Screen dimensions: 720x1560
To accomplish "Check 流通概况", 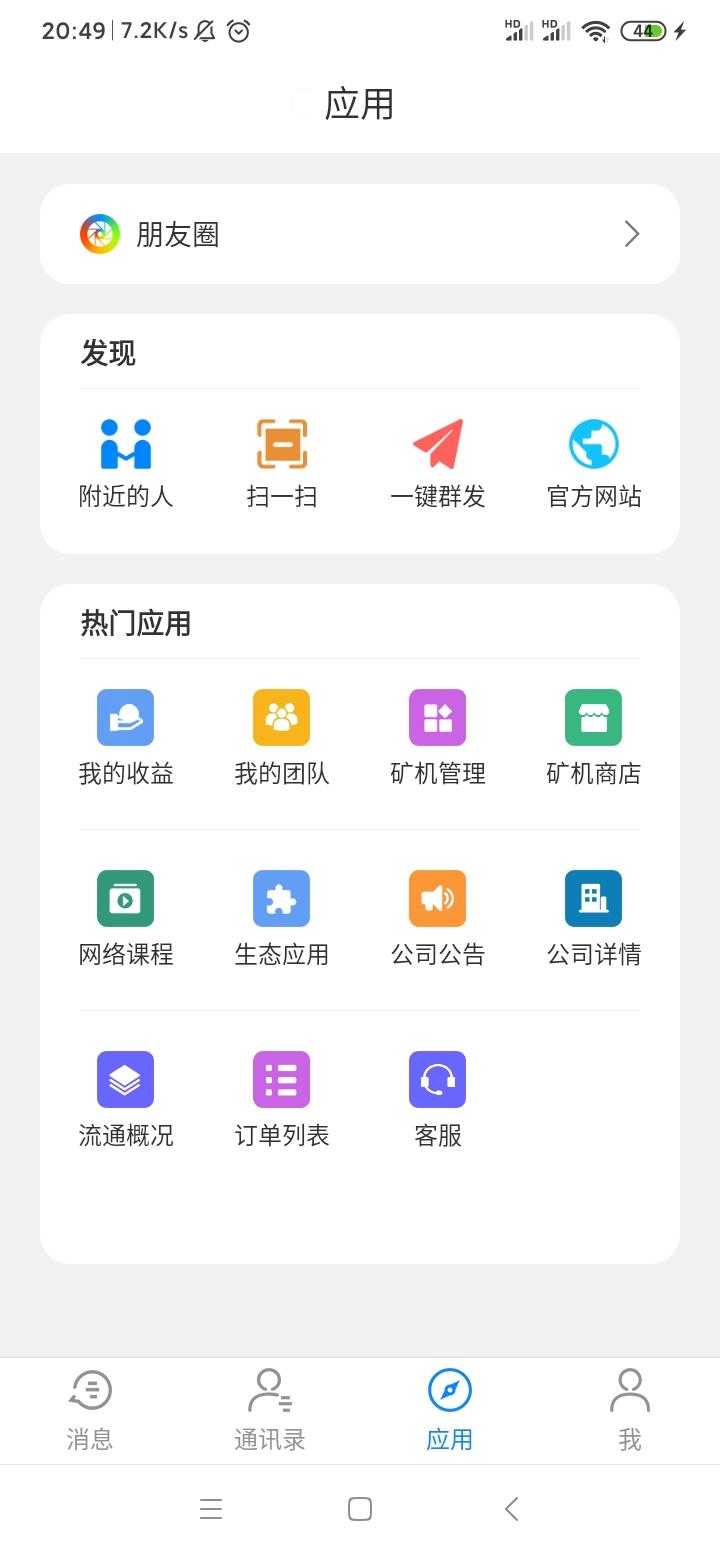I will 126,1099.
